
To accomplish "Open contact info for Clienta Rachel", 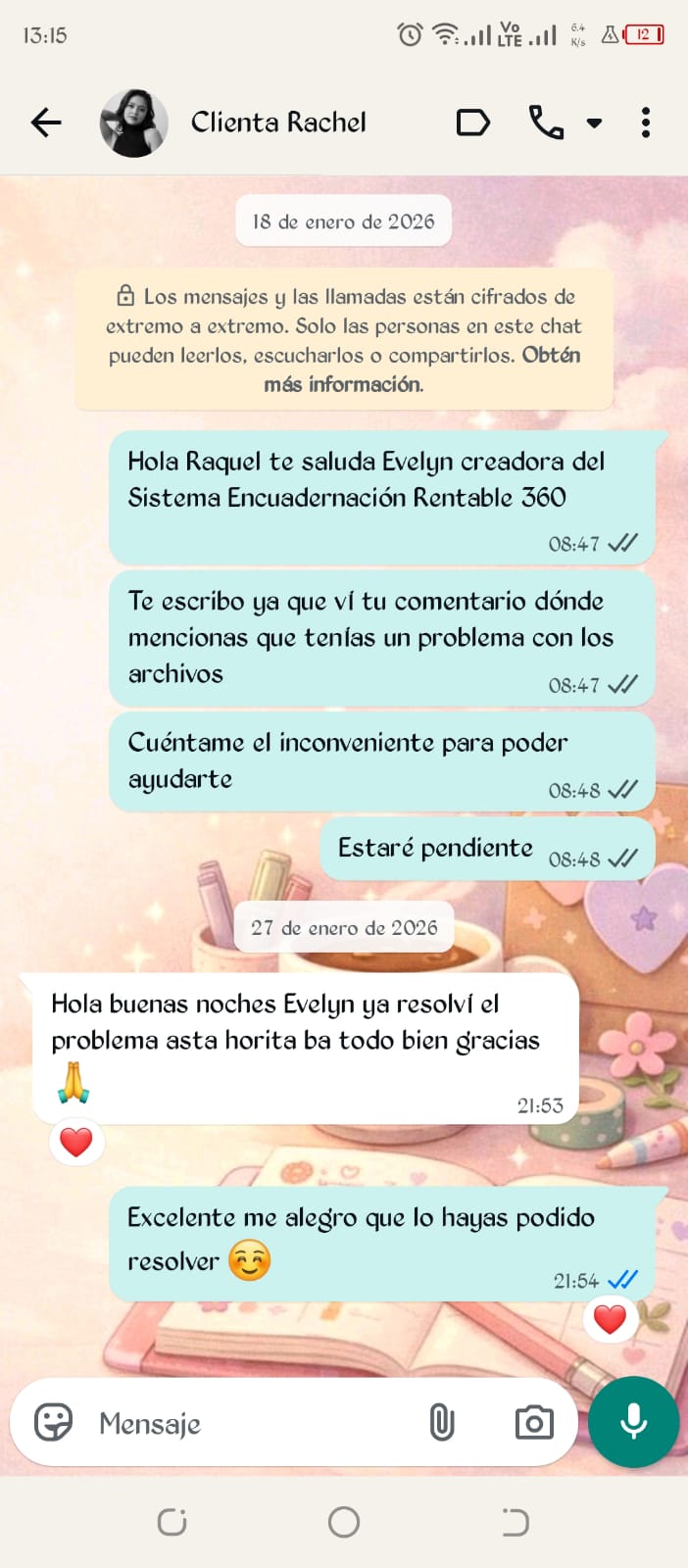I will [278, 122].
